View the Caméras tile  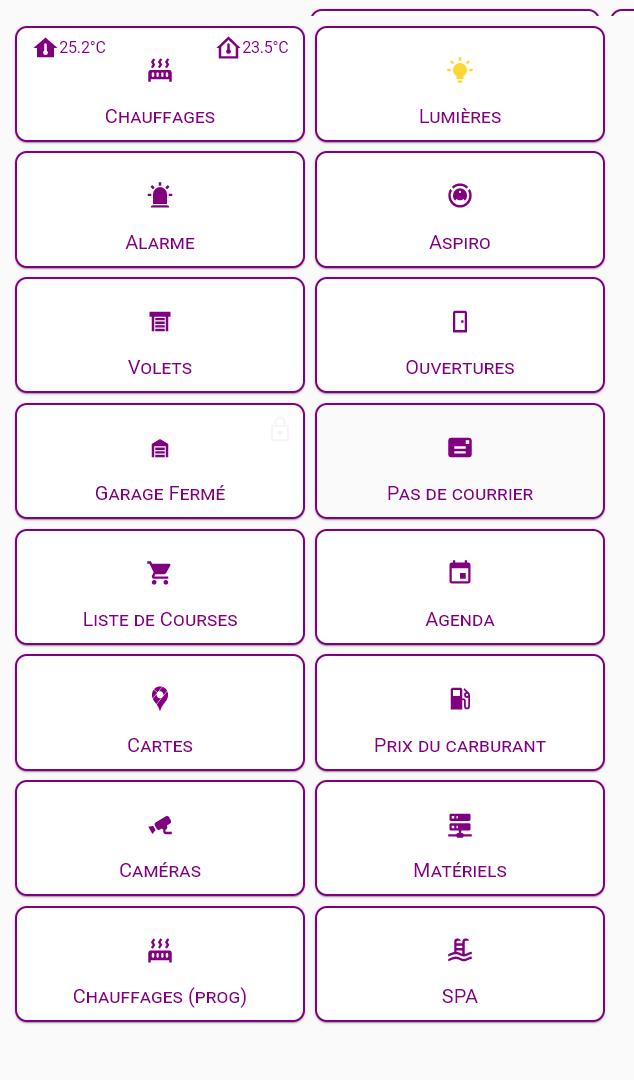tap(160, 838)
